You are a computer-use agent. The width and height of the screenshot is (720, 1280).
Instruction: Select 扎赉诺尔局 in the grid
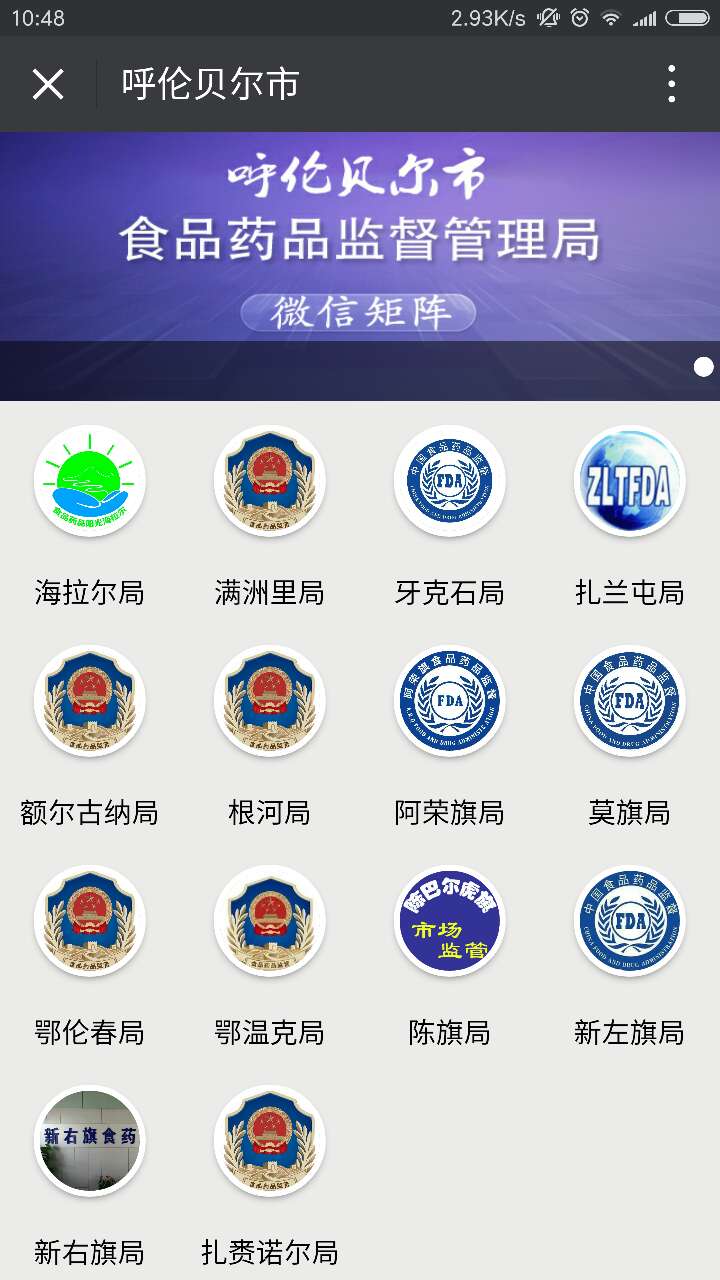(x=270, y=1142)
